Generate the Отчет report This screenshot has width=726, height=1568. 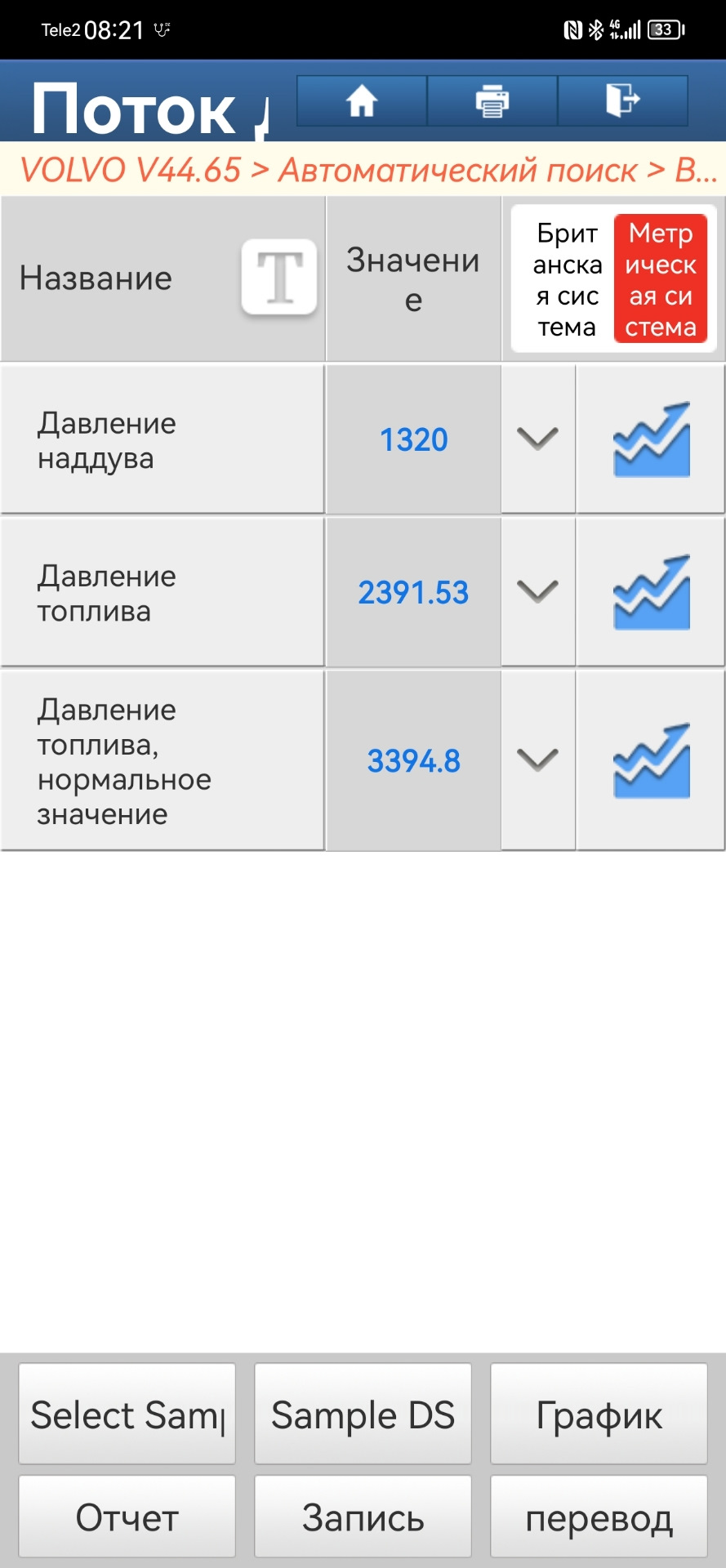pyautogui.click(x=127, y=1517)
